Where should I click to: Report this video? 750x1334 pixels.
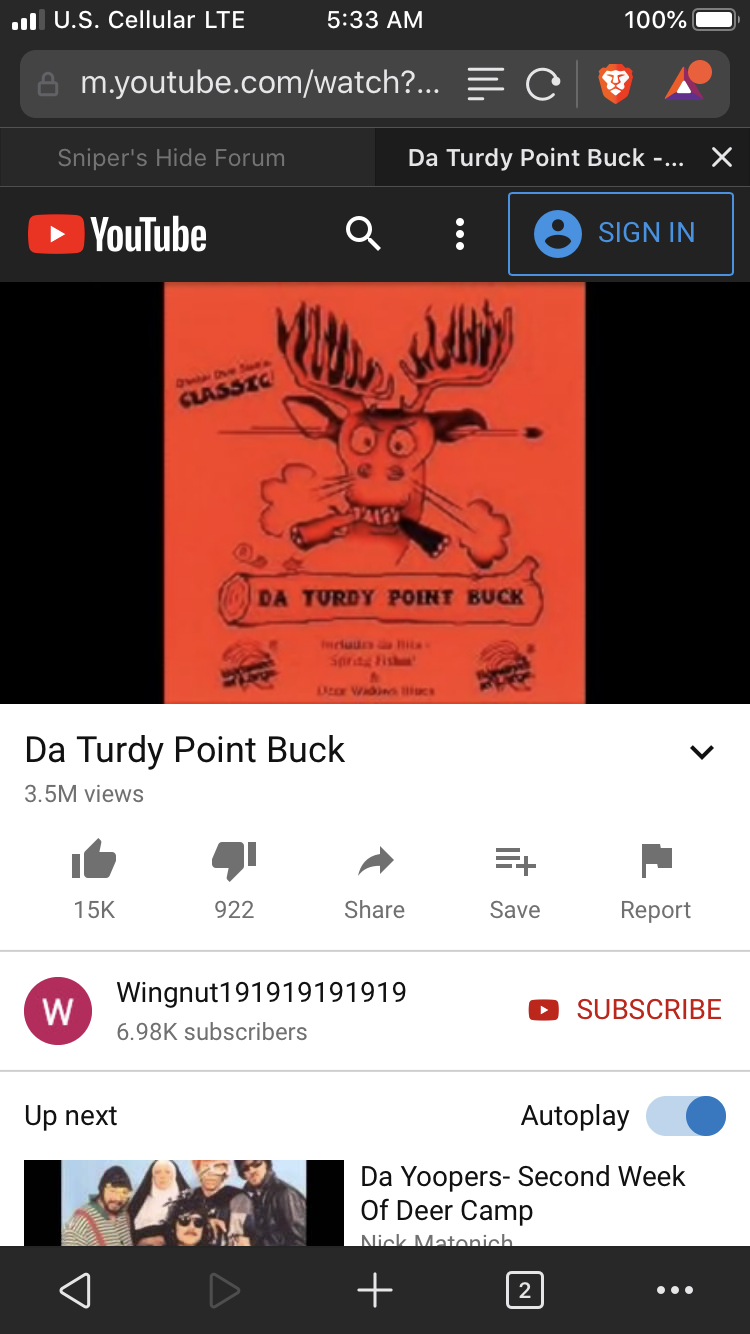click(x=656, y=862)
